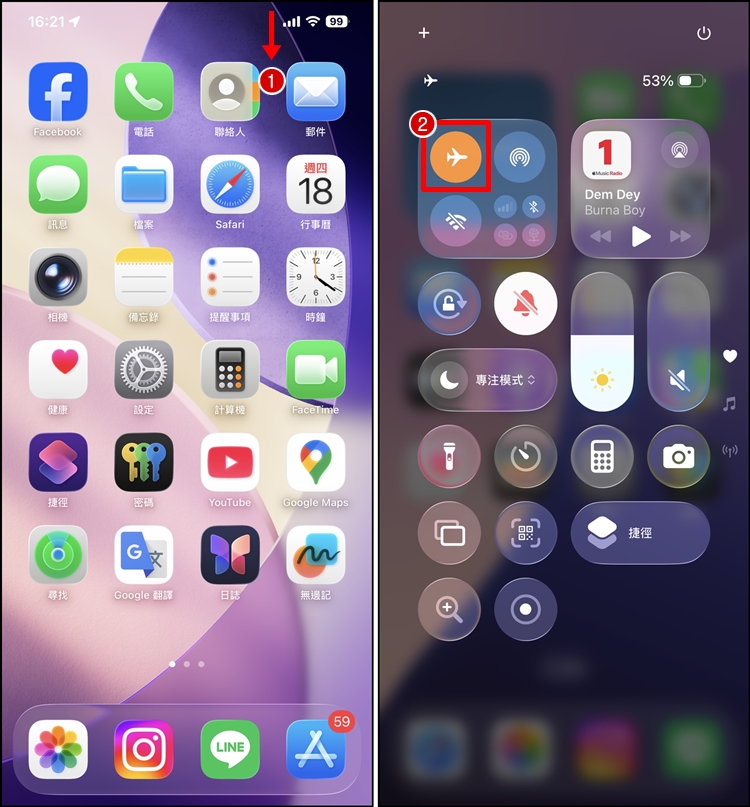Turn off the orange airplane mode toggle
750x807 pixels.
pos(455,157)
